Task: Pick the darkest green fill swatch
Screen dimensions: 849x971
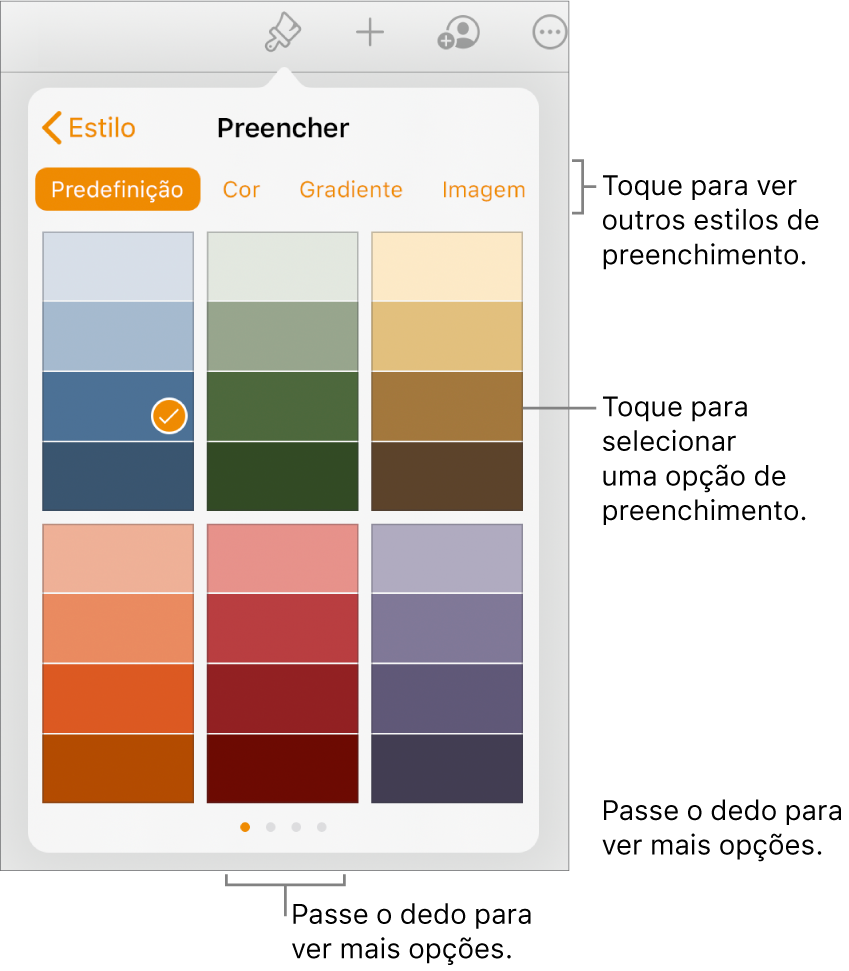Action: click(x=282, y=476)
